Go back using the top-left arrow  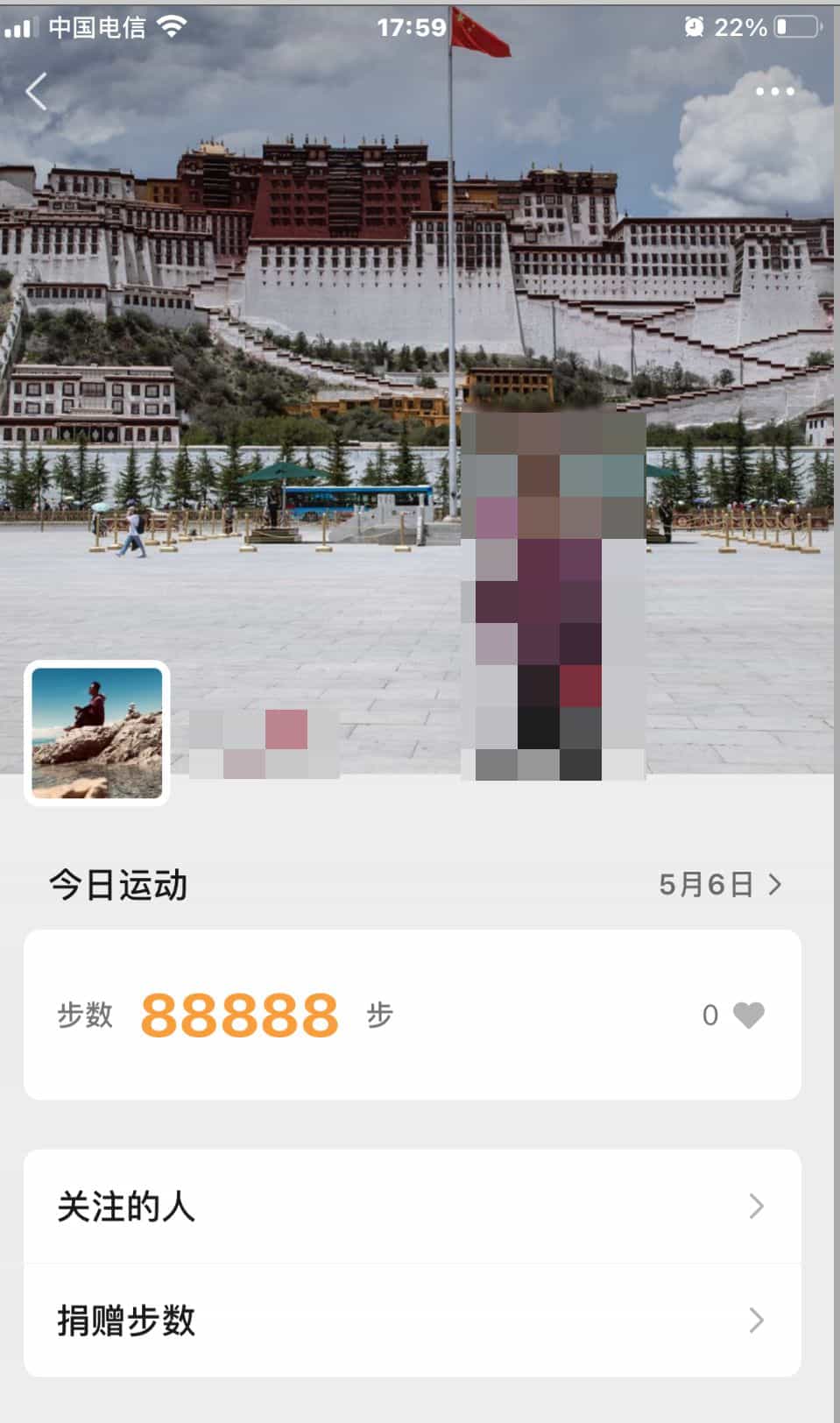click(36, 91)
